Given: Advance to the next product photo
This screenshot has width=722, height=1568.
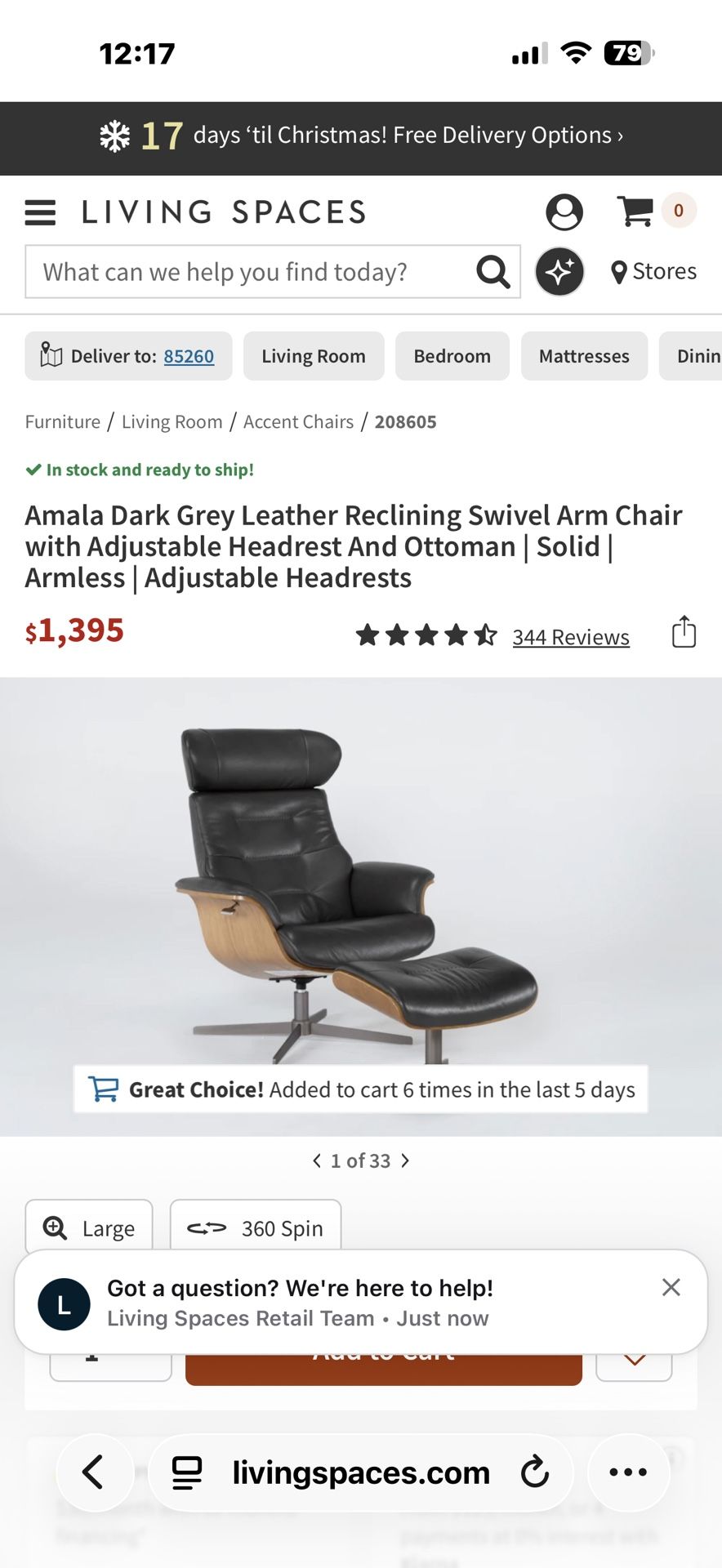Looking at the screenshot, I should (405, 1160).
